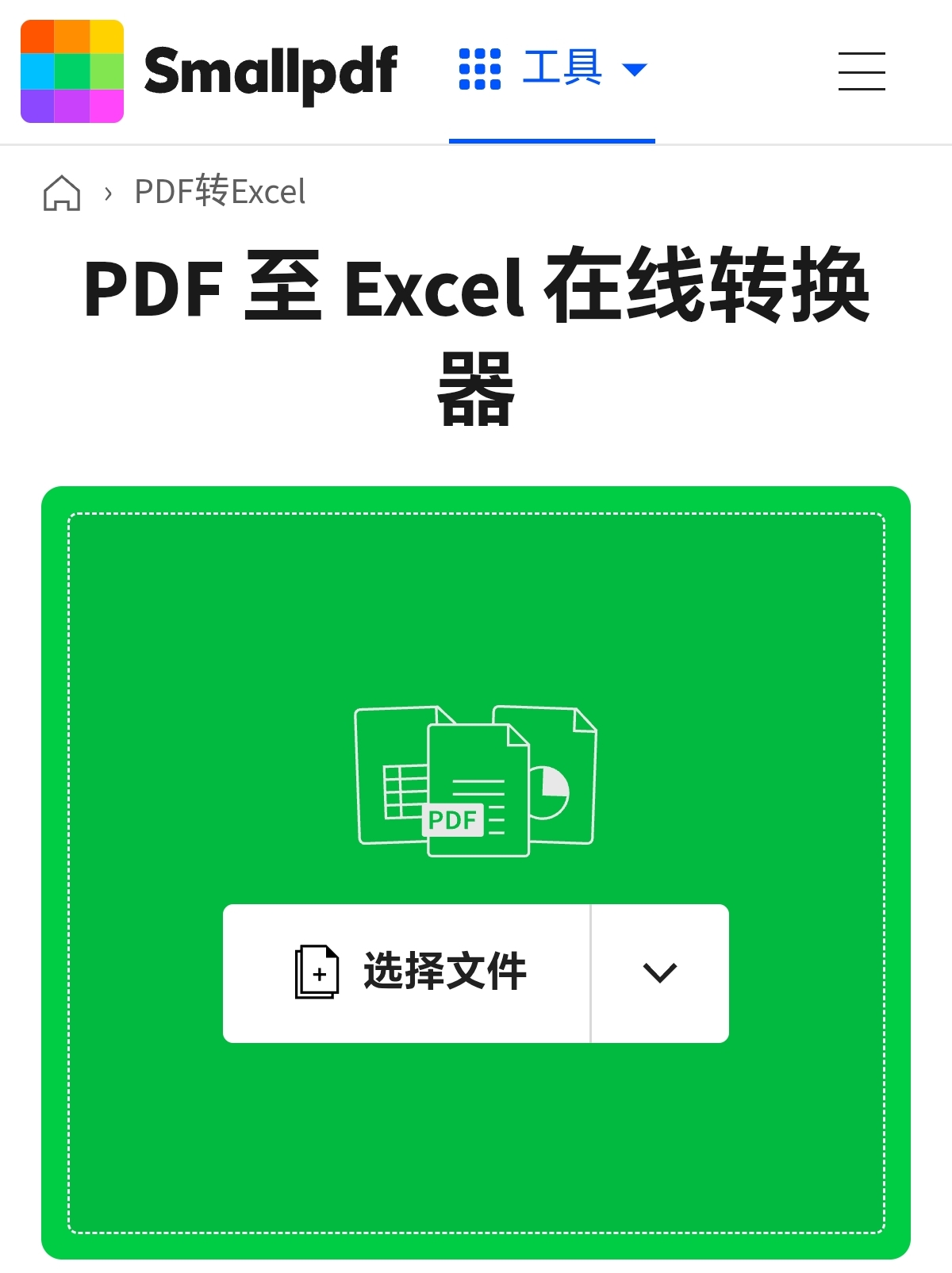The width and height of the screenshot is (952, 1273).
Task: Expand the 工具 tools dropdown
Action: (552, 70)
